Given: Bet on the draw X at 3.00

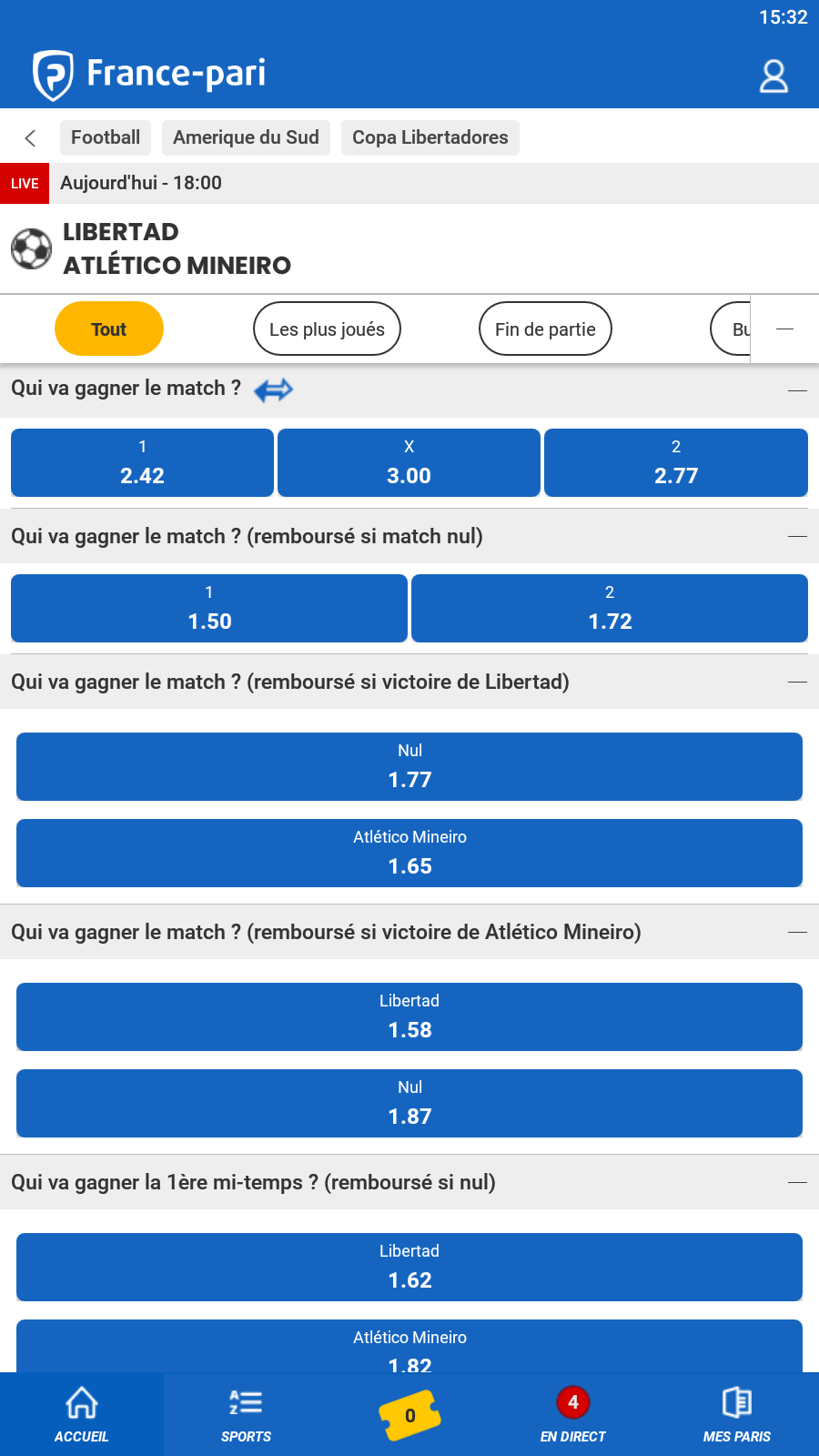Looking at the screenshot, I should coord(409,462).
